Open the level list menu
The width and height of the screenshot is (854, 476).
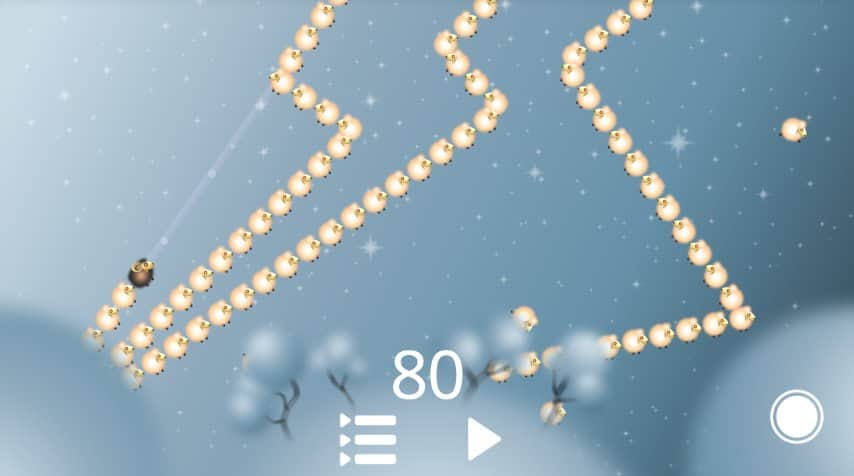tap(368, 439)
